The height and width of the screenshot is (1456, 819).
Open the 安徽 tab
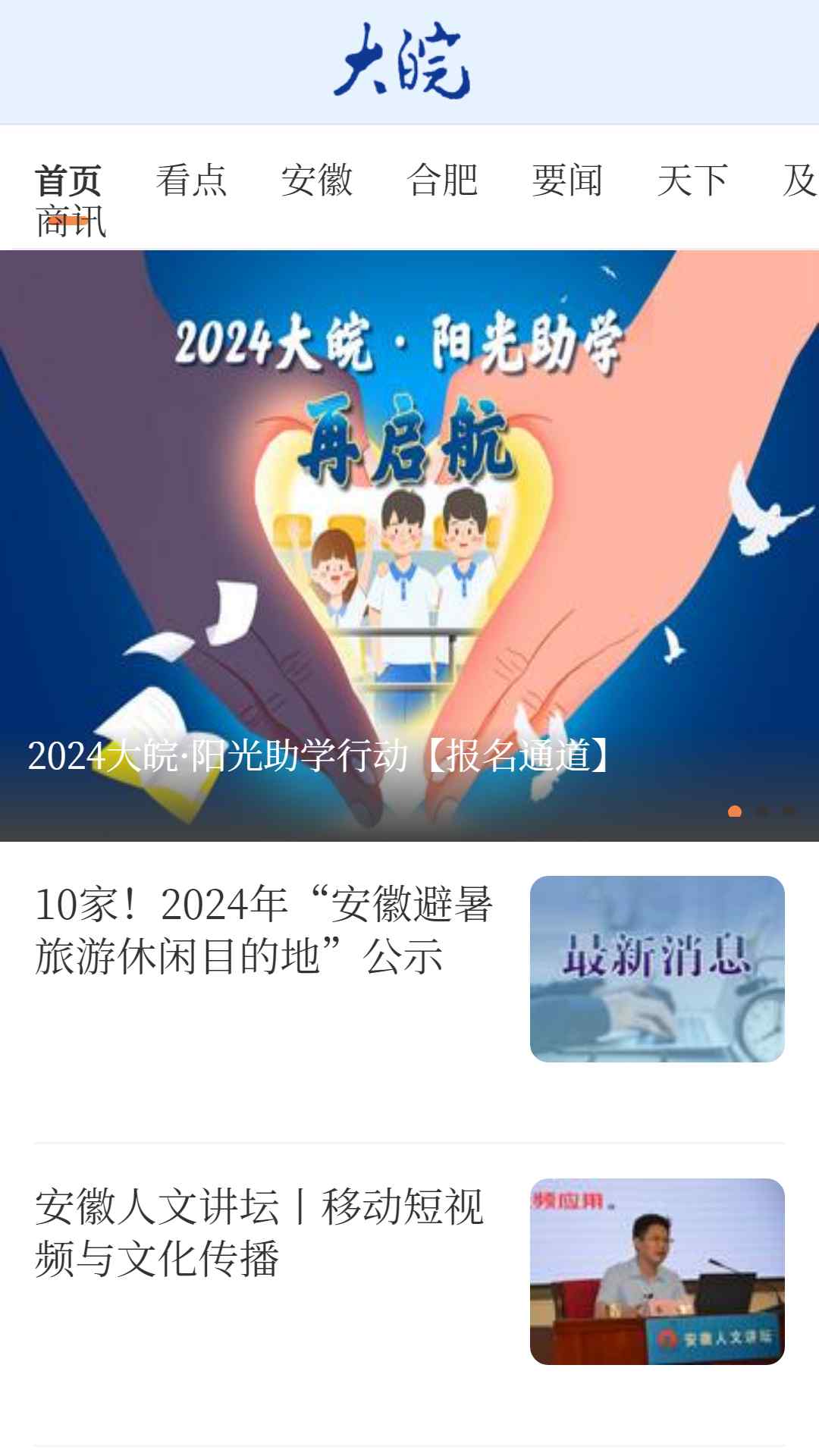(x=316, y=180)
